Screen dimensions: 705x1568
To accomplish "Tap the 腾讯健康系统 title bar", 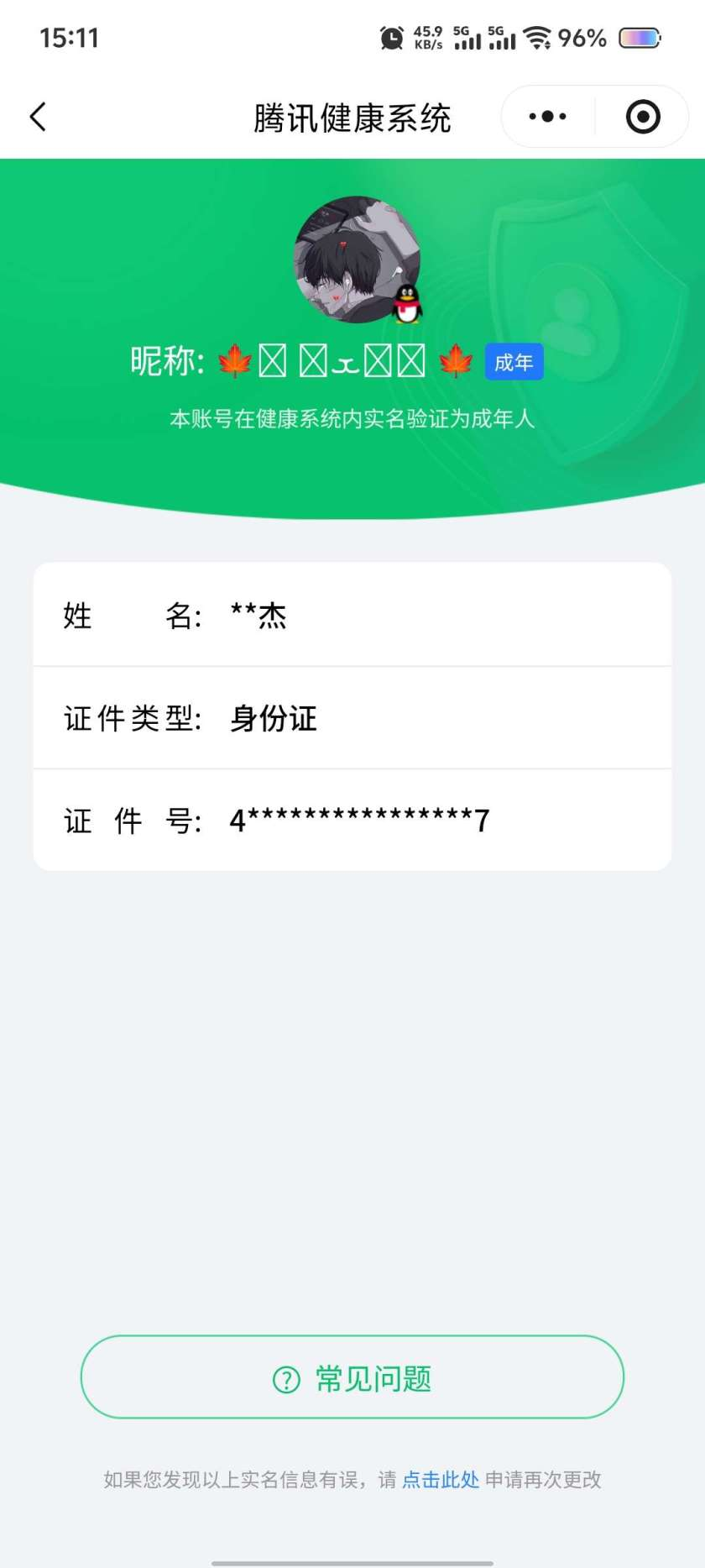I will pos(352,118).
